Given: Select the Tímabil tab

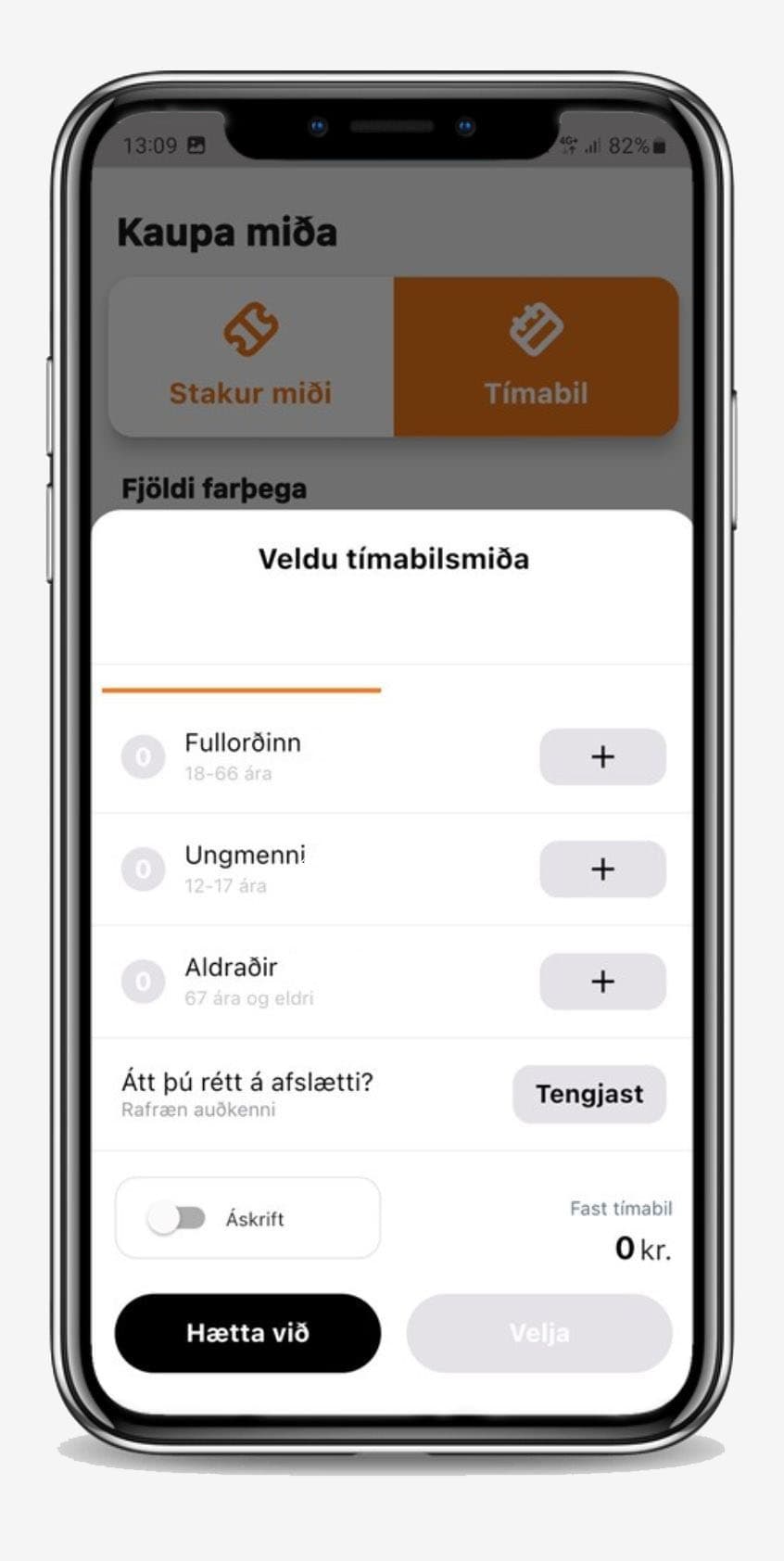Looking at the screenshot, I should click(537, 357).
